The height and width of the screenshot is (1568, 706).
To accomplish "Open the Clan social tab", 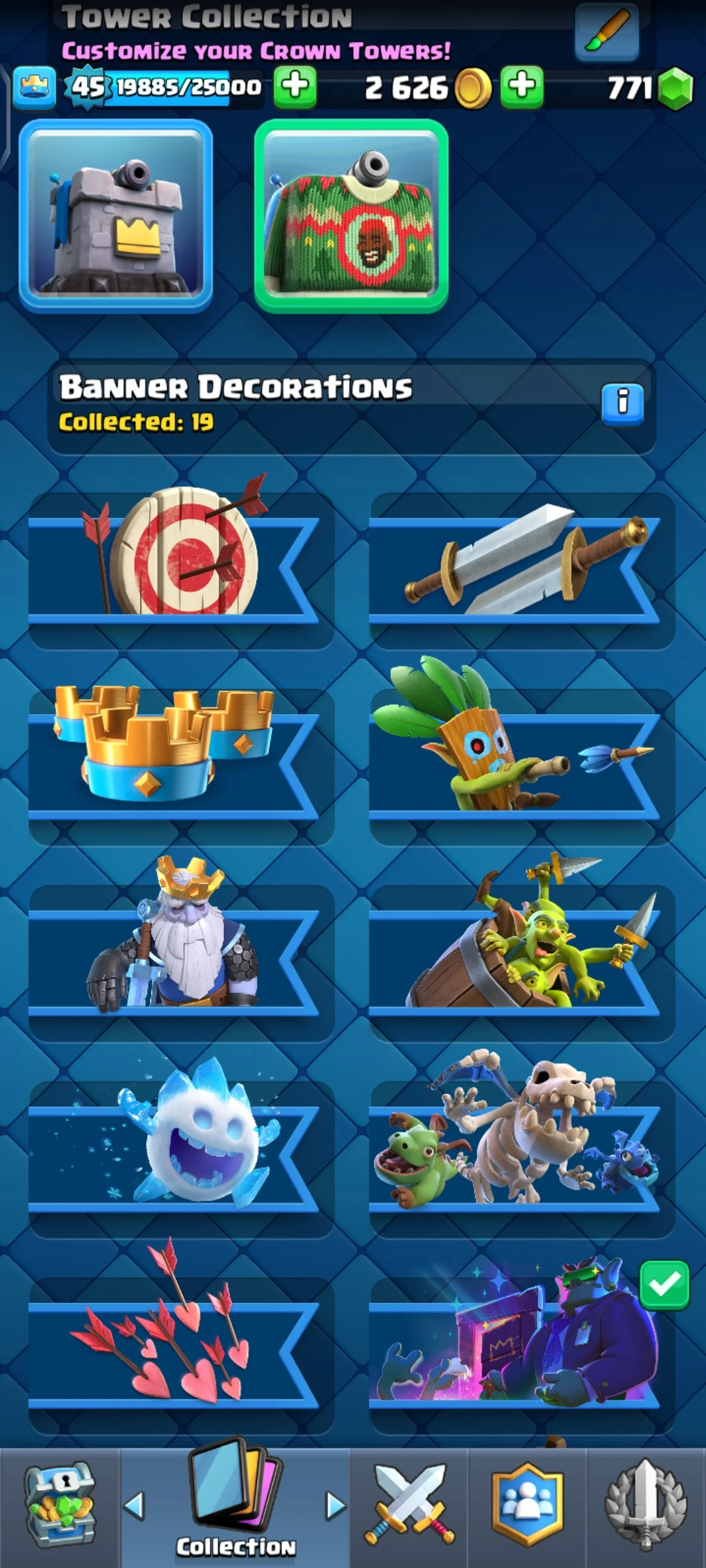I will coord(527,1506).
